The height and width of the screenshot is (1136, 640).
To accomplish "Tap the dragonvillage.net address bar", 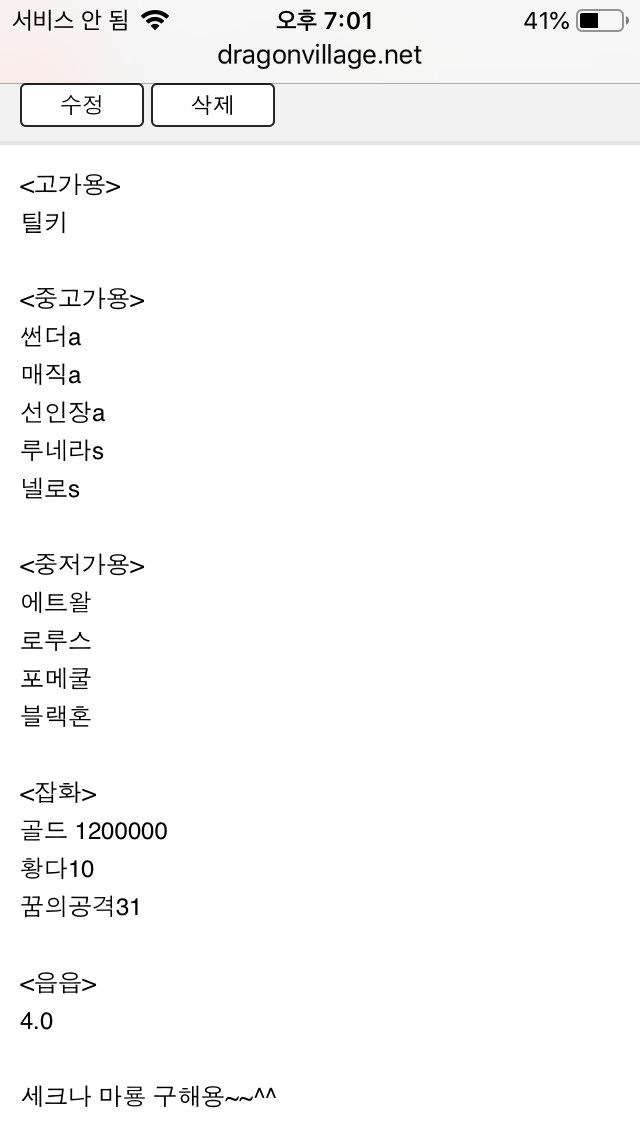I will (x=320, y=55).
